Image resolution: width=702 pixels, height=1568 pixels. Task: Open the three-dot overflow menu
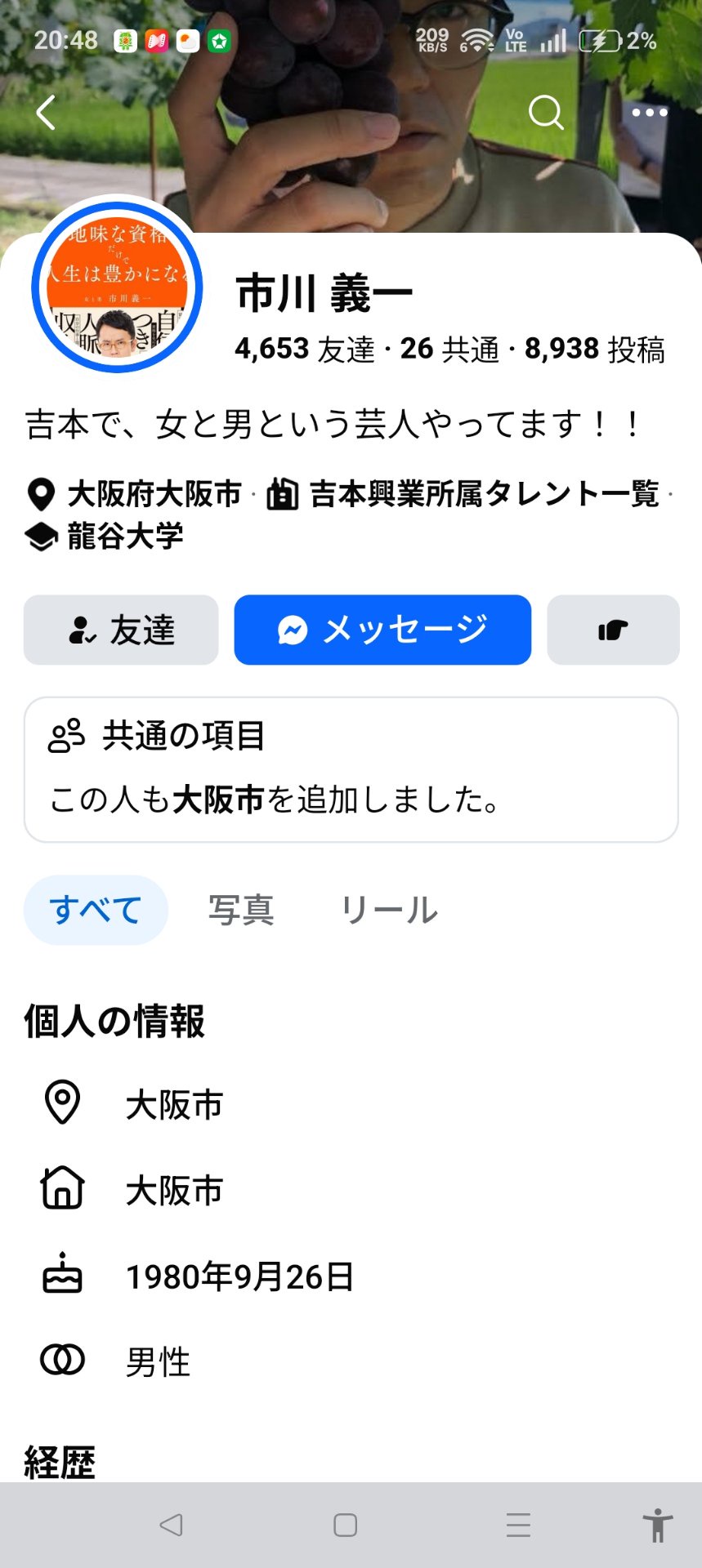coord(650,113)
